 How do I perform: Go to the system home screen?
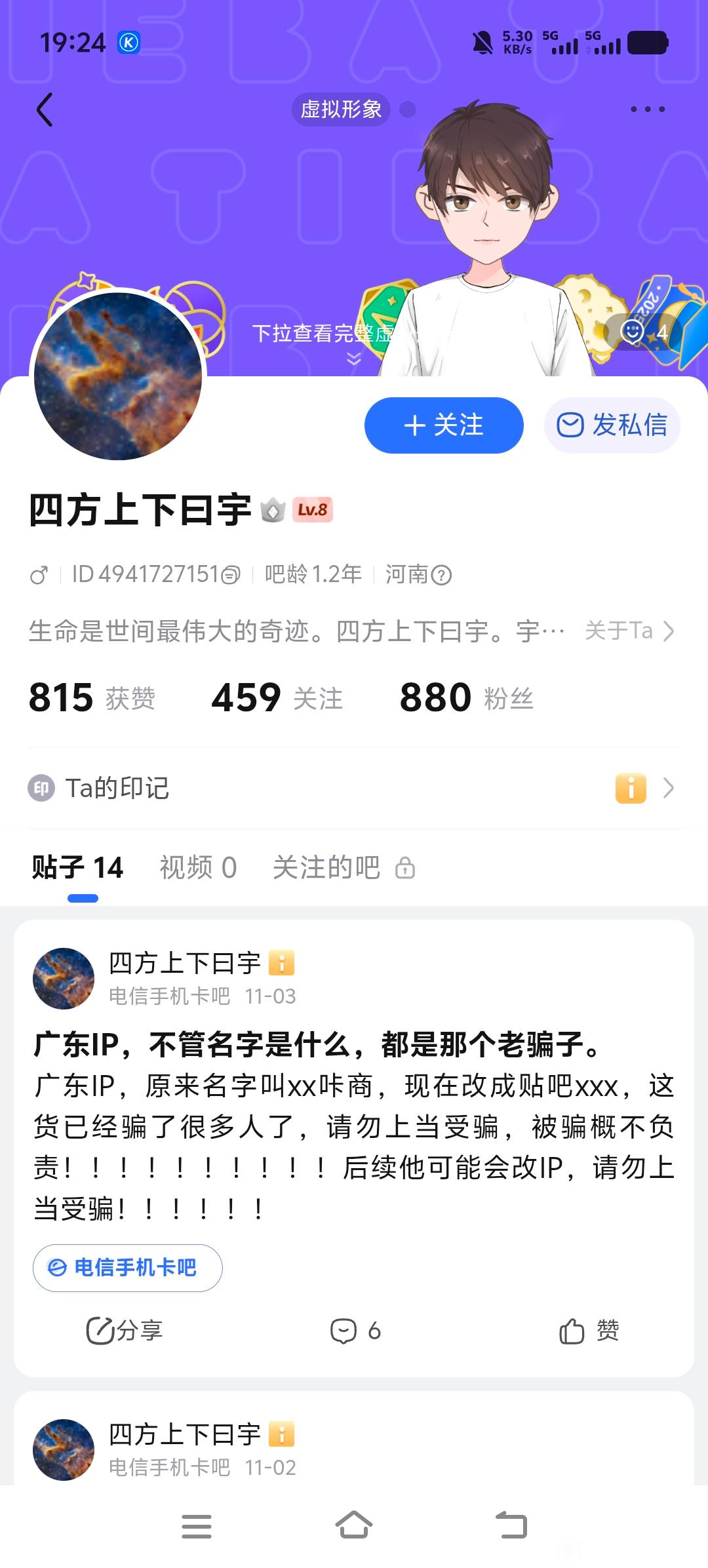(x=354, y=1525)
